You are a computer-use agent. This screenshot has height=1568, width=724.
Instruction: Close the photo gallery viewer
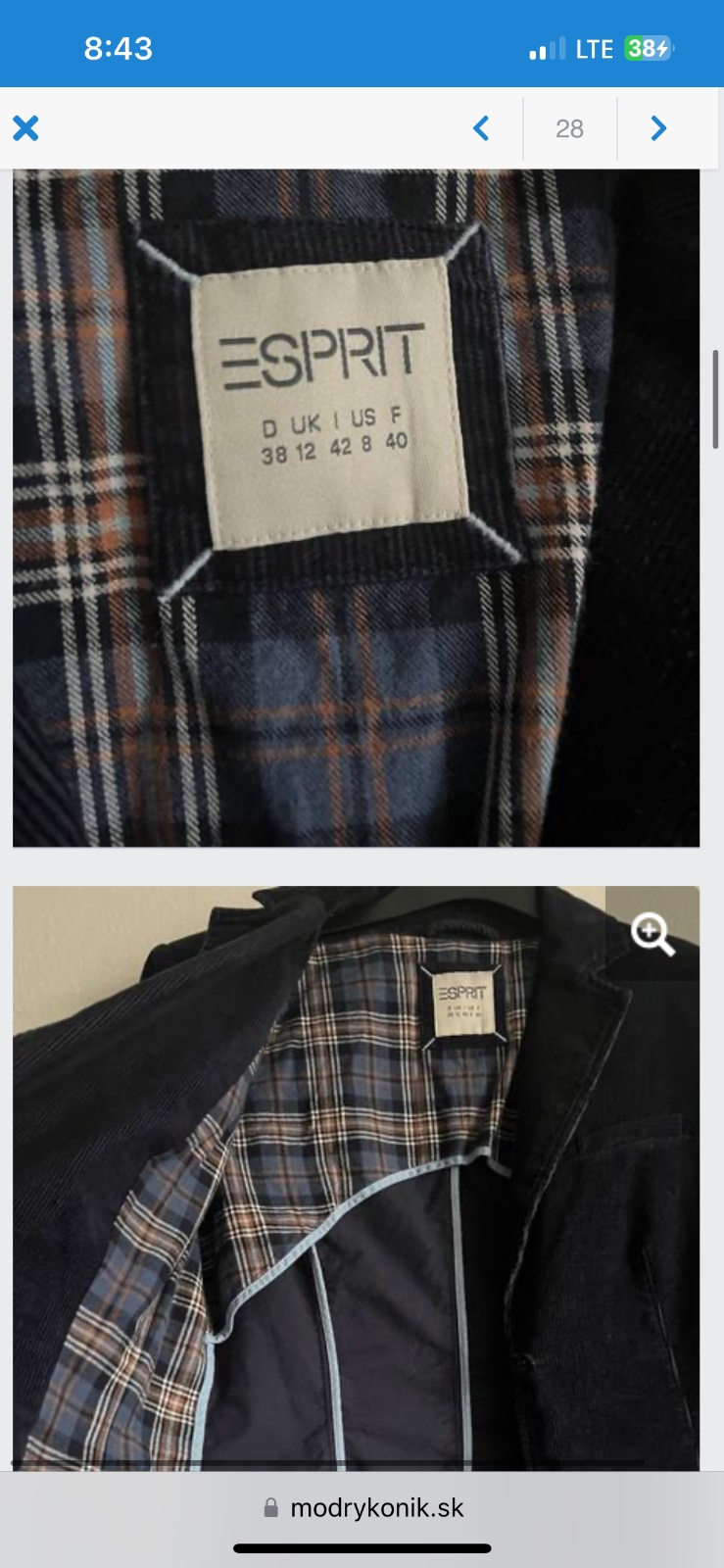(x=25, y=128)
